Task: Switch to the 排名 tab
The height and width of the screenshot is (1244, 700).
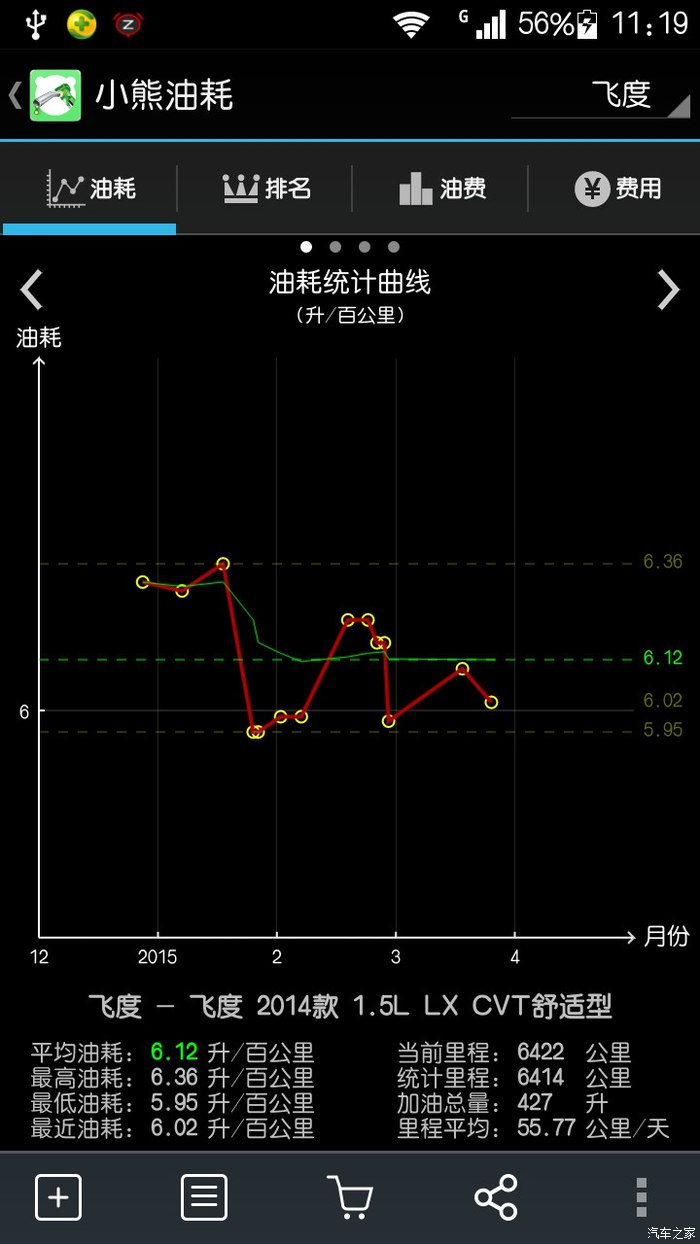Action: (x=266, y=188)
